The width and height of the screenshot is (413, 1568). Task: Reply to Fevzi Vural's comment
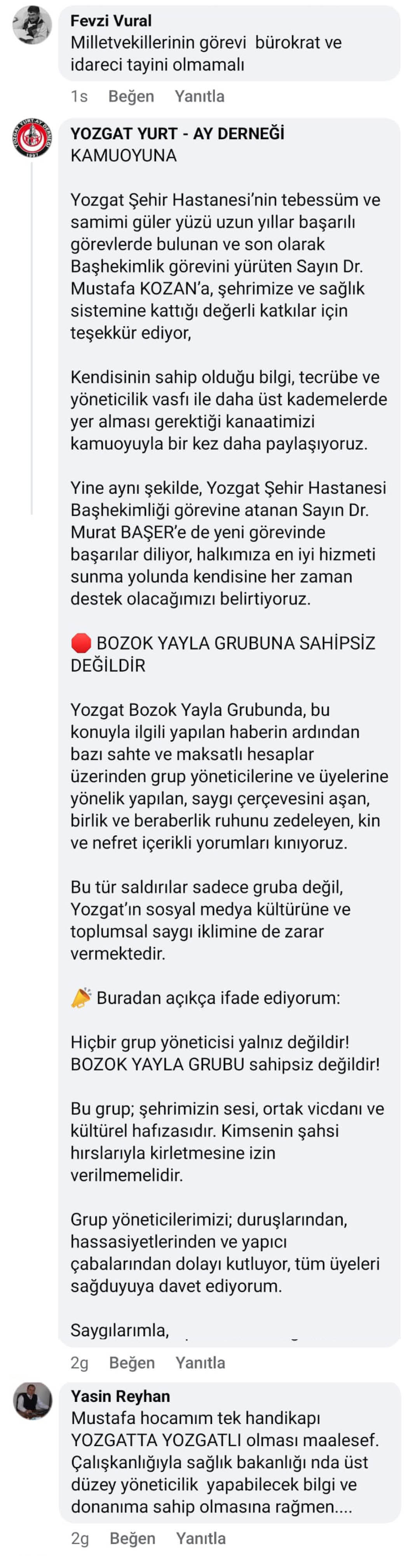point(199,96)
